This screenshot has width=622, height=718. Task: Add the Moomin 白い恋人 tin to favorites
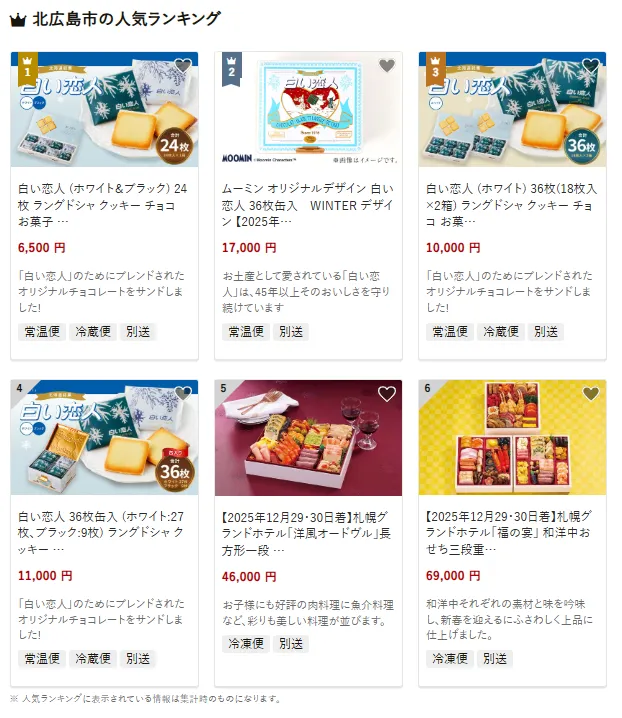pyautogui.click(x=387, y=66)
